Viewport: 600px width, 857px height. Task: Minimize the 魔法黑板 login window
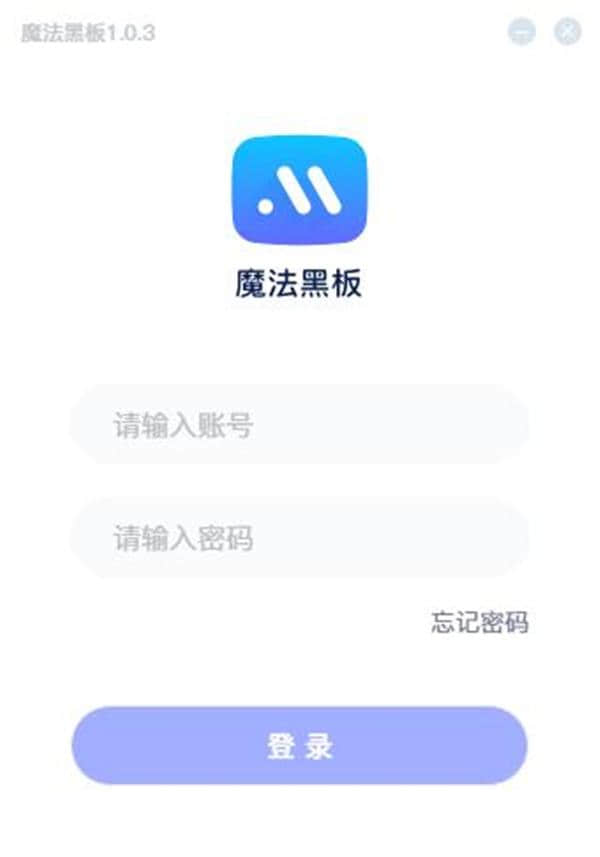coord(521,32)
